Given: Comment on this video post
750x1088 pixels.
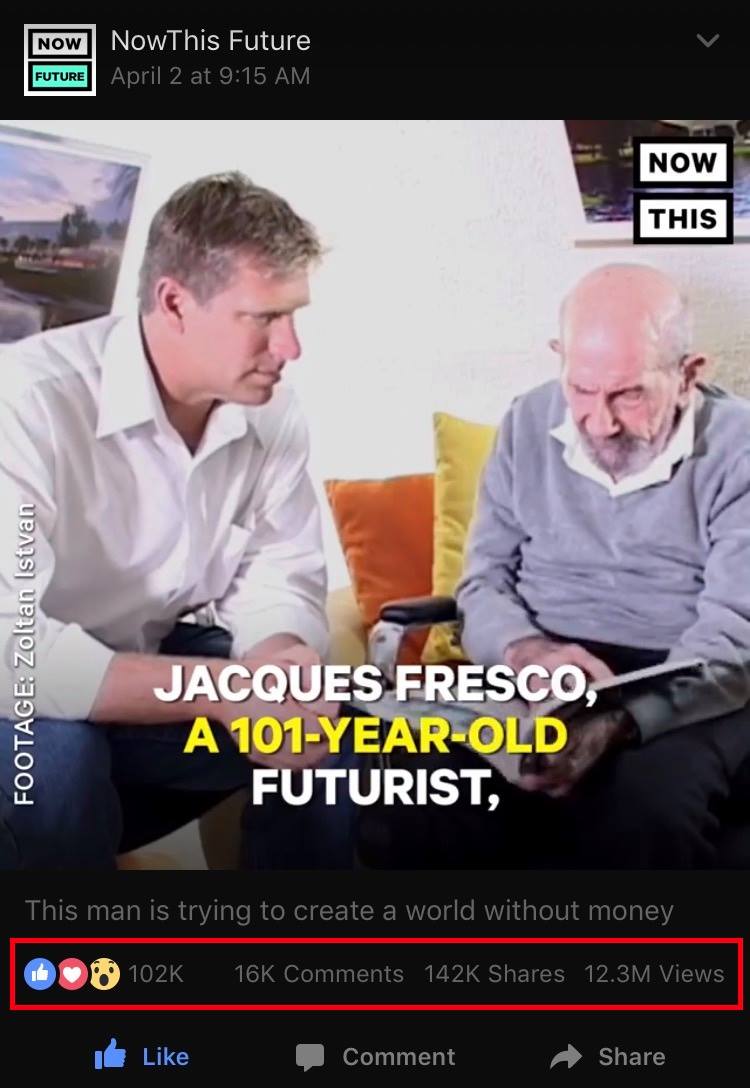Looking at the screenshot, I should 375,1056.
